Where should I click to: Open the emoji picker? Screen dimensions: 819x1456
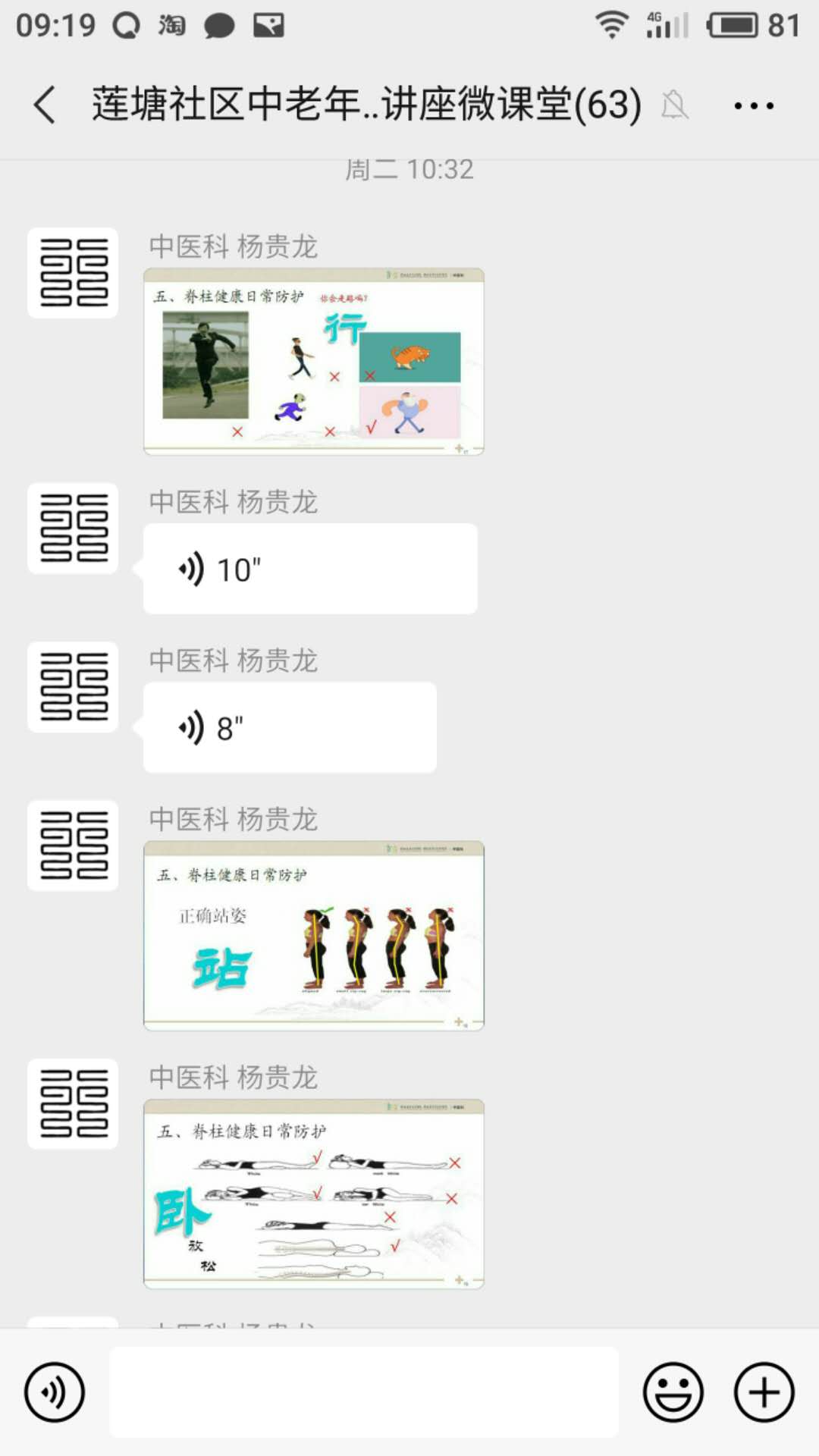tap(673, 1392)
